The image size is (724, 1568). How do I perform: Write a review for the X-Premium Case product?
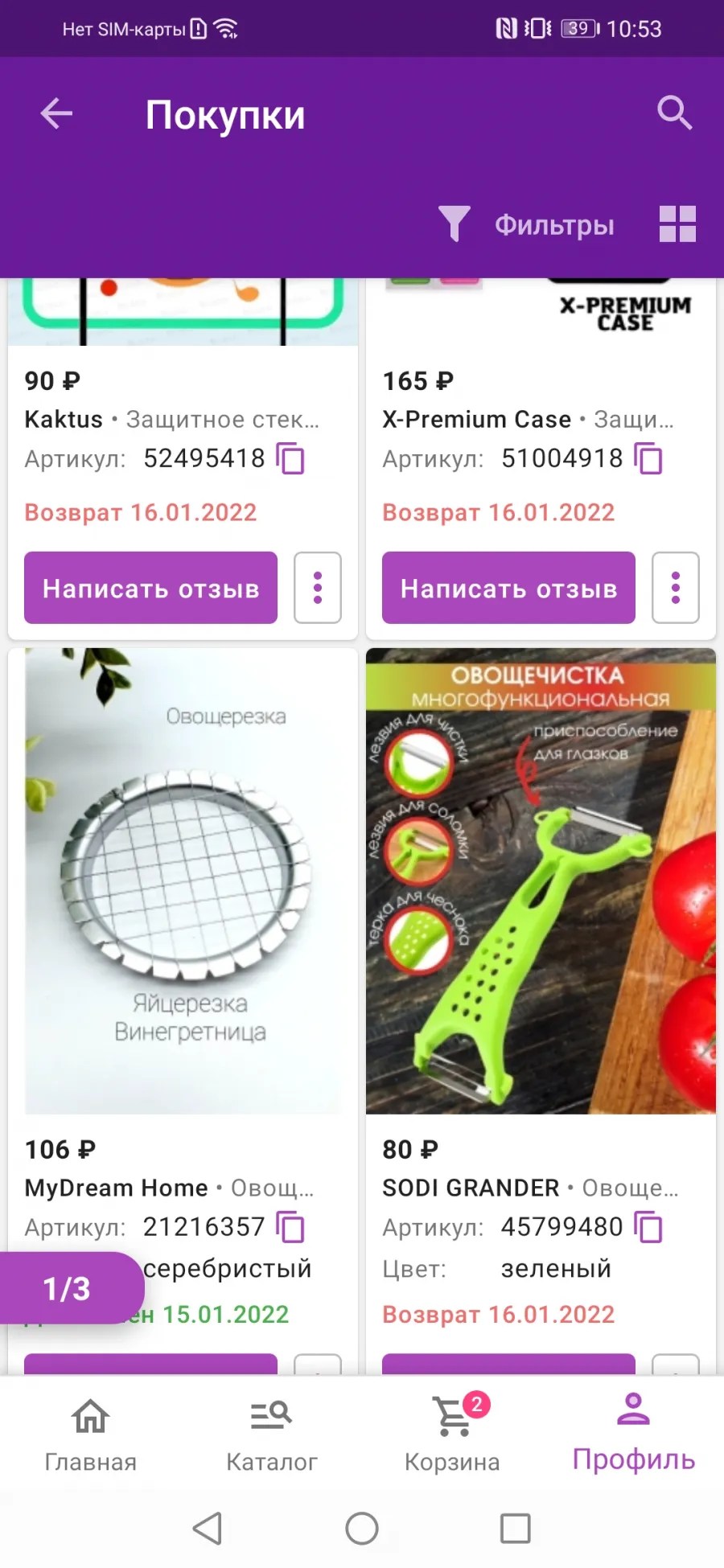pyautogui.click(x=508, y=588)
